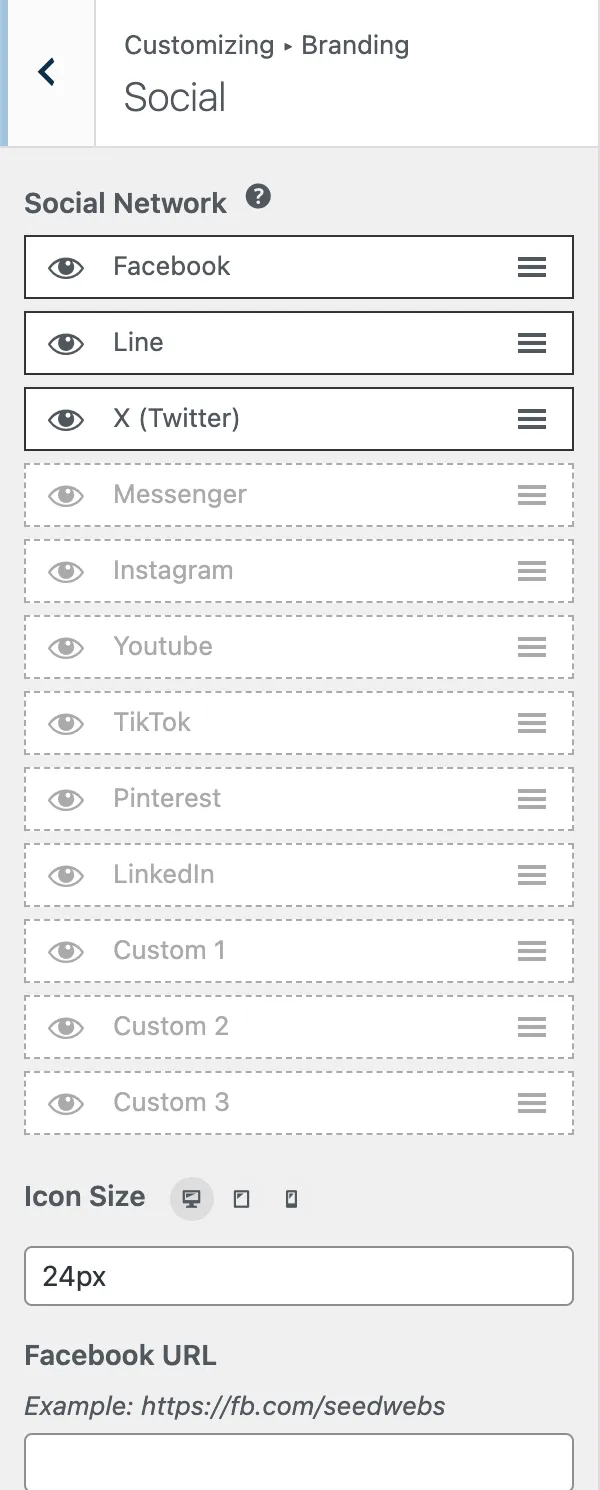Image resolution: width=600 pixels, height=1490 pixels.
Task: Show the Custom 2 network
Action: (x=66, y=1027)
